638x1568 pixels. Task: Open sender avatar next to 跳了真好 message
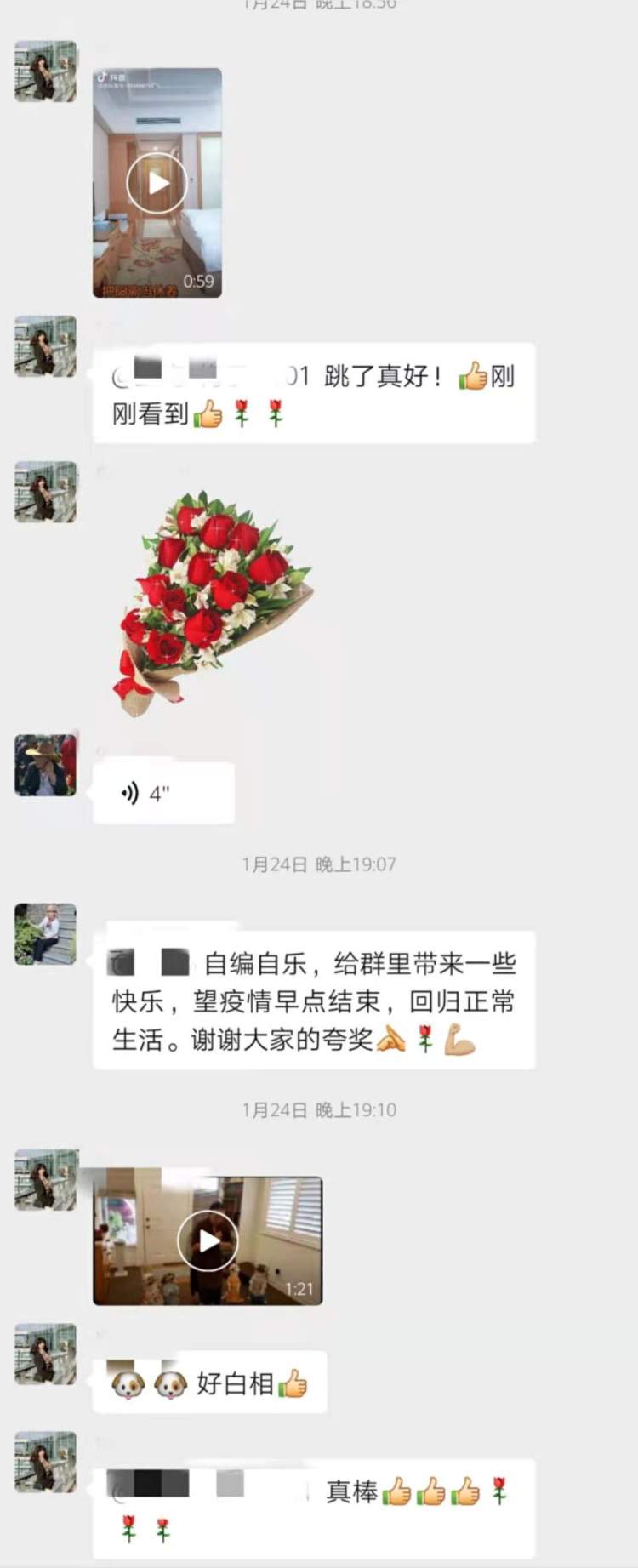(x=46, y=347)
